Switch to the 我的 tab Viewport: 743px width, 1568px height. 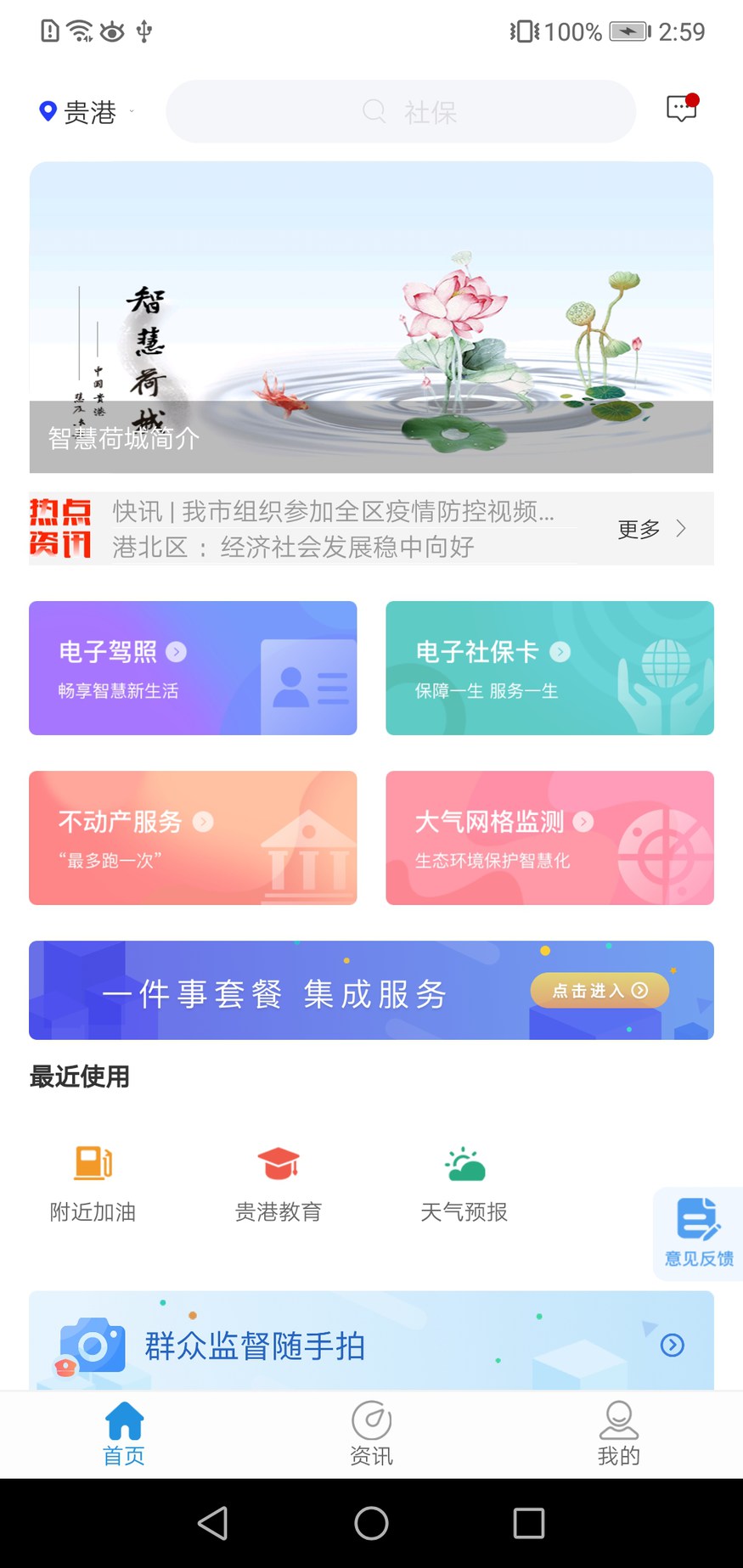[x=618, y=1434]
